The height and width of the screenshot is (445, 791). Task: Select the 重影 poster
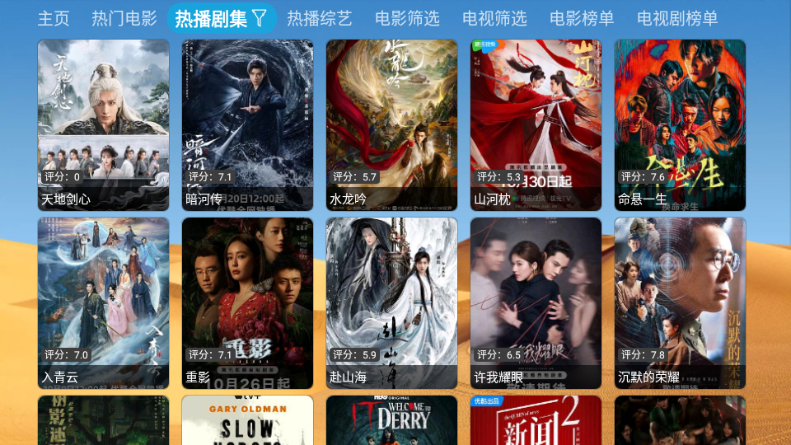[x=247, y=302]
